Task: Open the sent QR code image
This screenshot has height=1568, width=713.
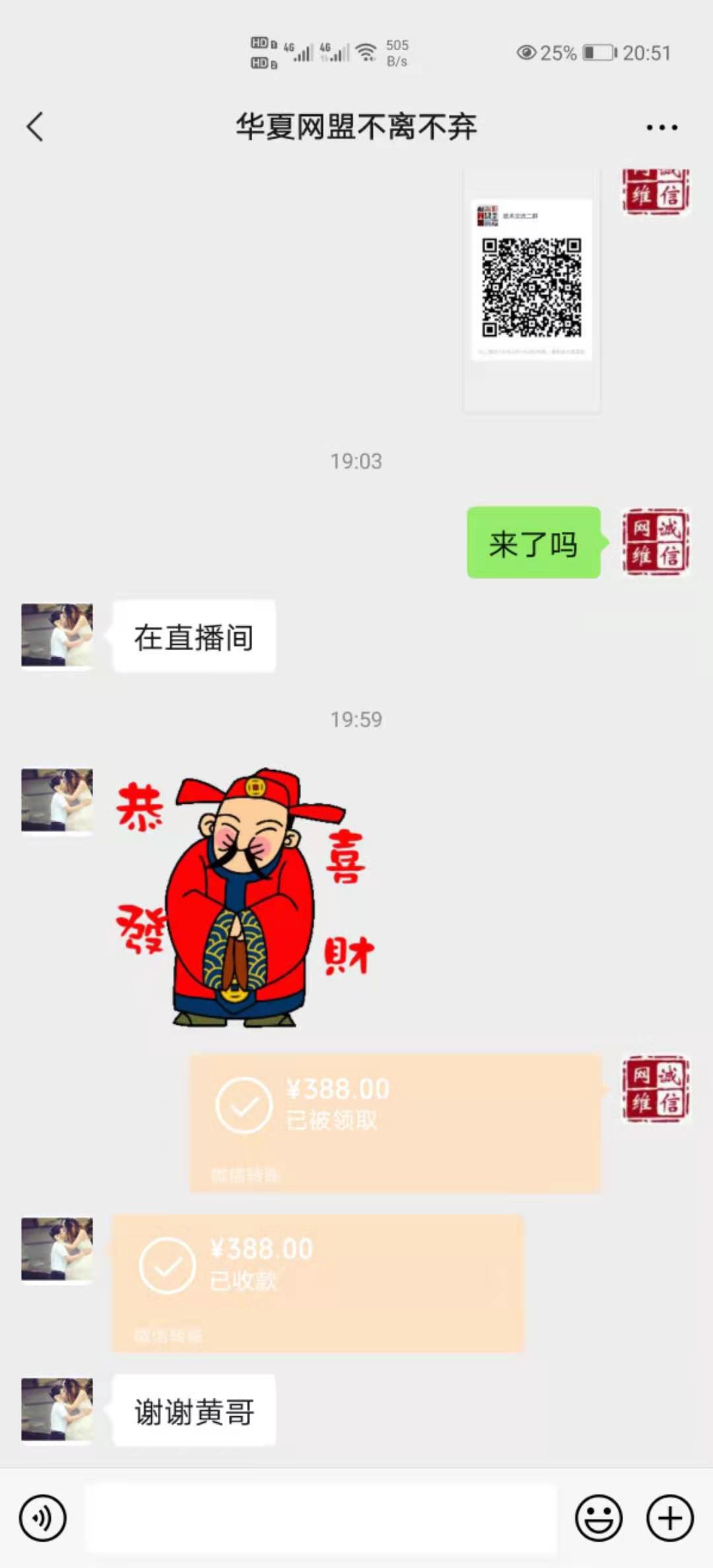Action: (531, 290)
